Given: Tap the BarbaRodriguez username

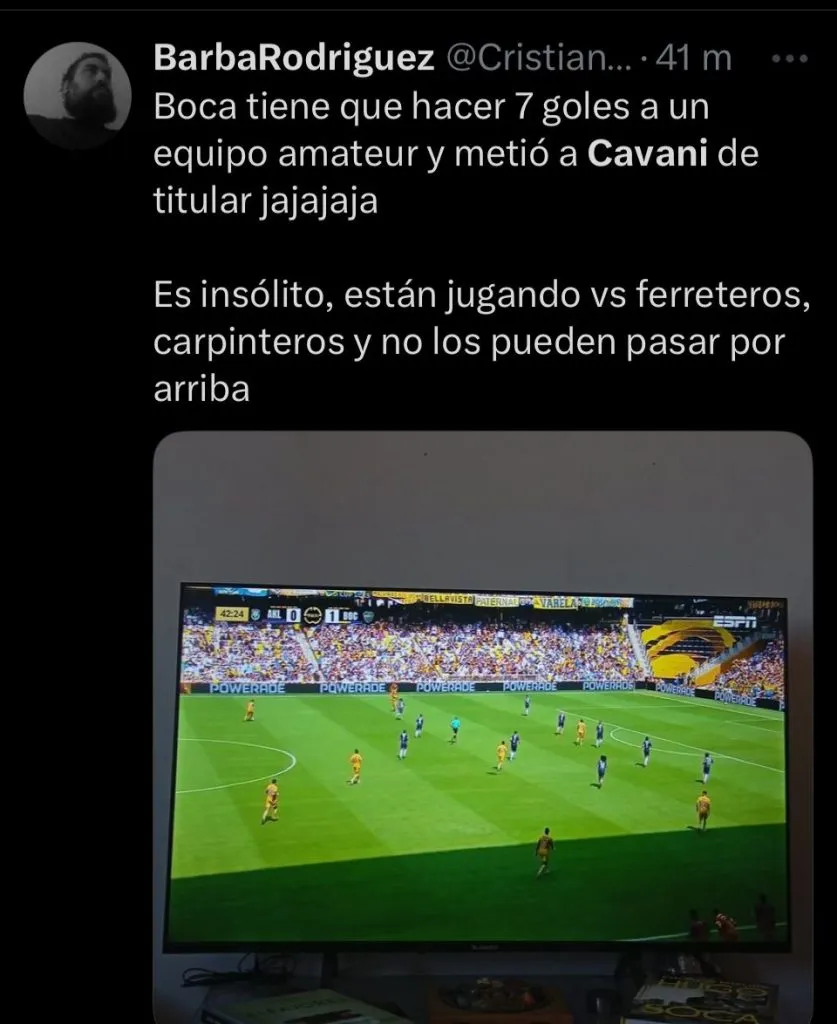Looking at the screenshot, I should point(293,60).
